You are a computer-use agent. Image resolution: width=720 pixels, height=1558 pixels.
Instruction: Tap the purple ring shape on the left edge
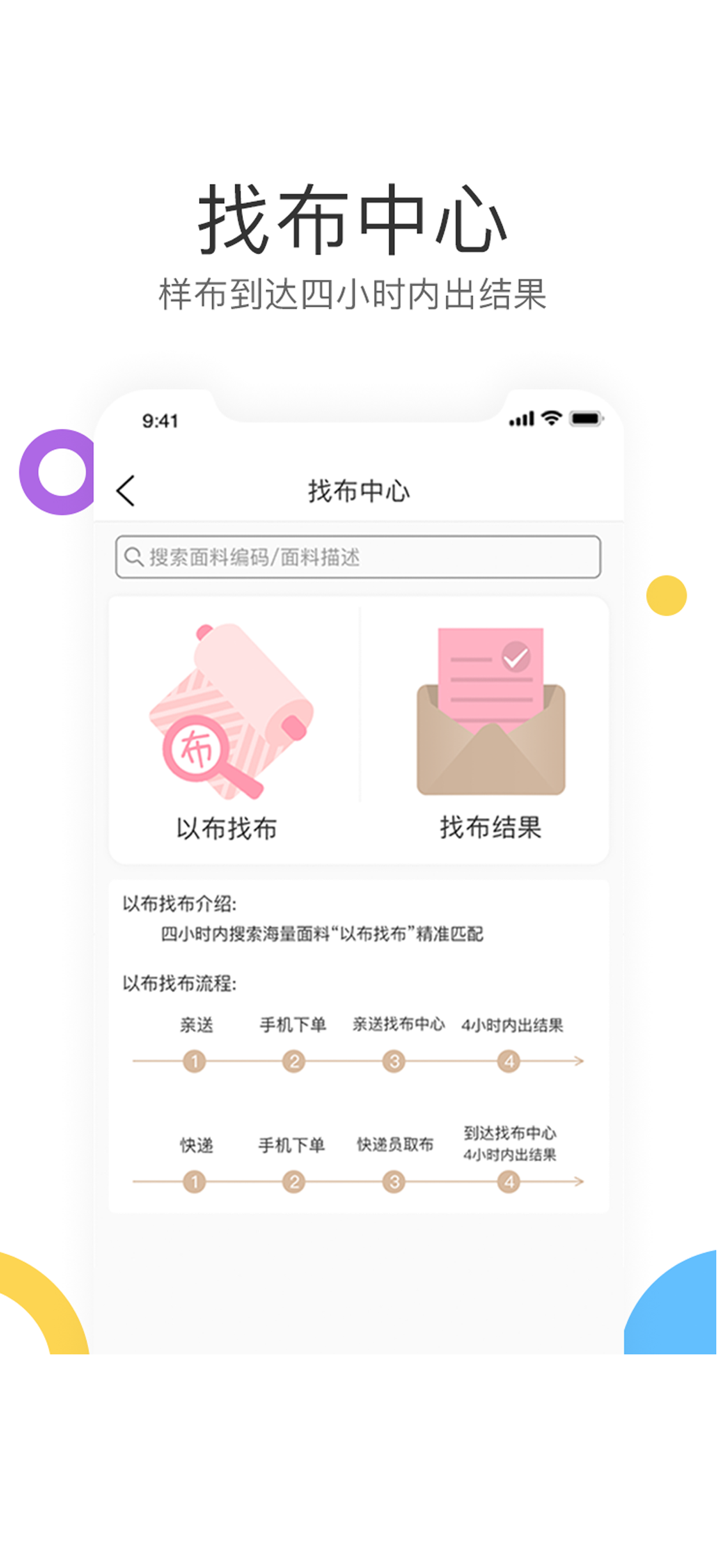tap(57, 472)
